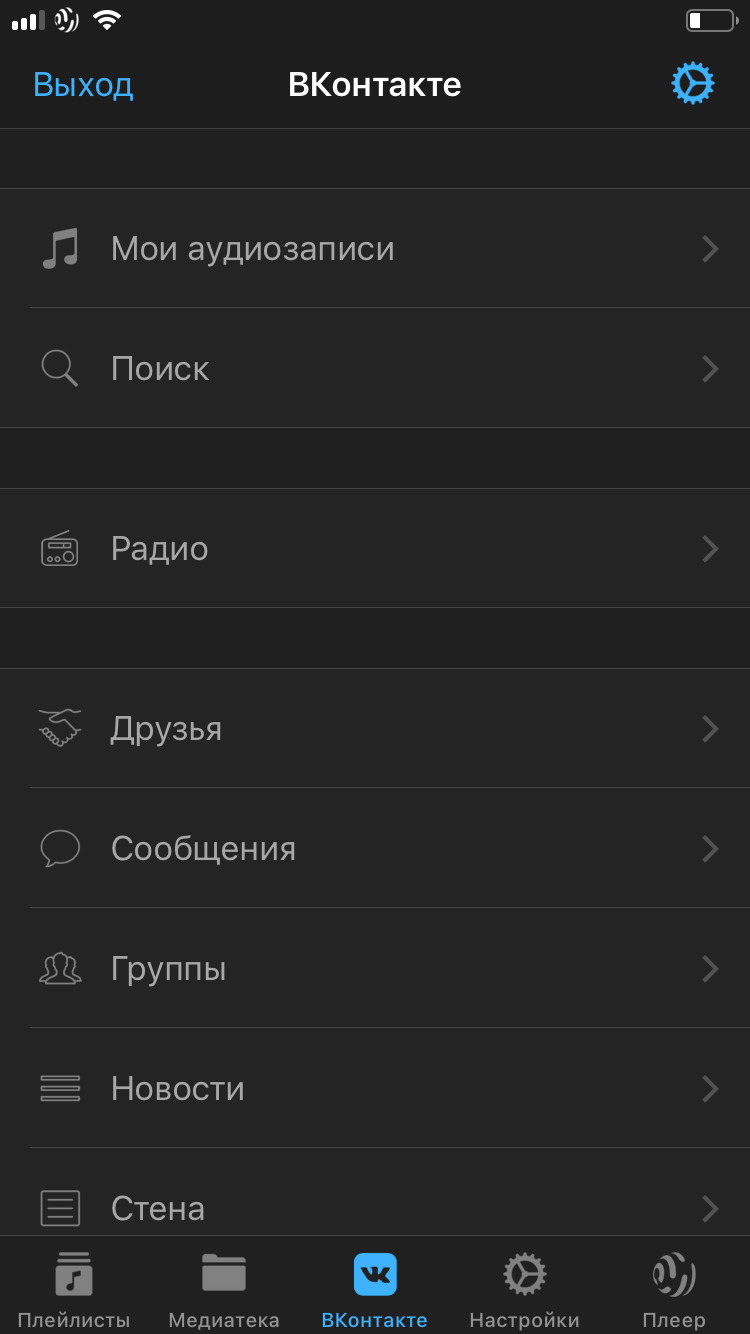Open the Поиск row
Screen dimensions: 750x1334
pos(375,368)
